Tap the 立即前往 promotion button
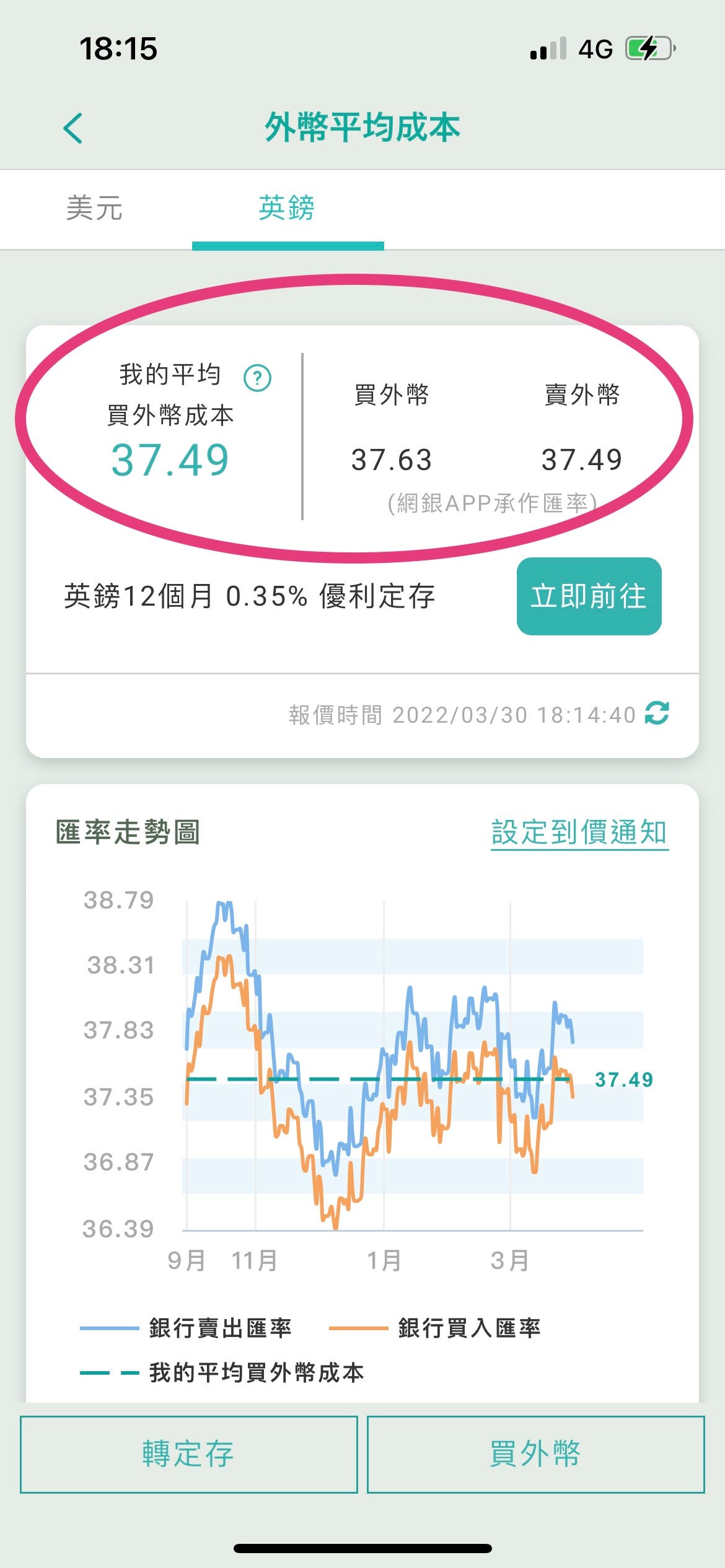This screenshot has height=1568, width=725. coord(590,596)
